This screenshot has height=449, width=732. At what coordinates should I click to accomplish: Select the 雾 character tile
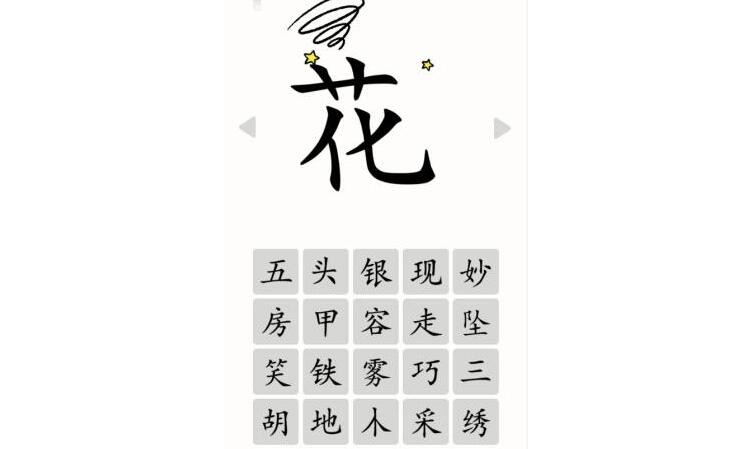click(x=376, y=372)
